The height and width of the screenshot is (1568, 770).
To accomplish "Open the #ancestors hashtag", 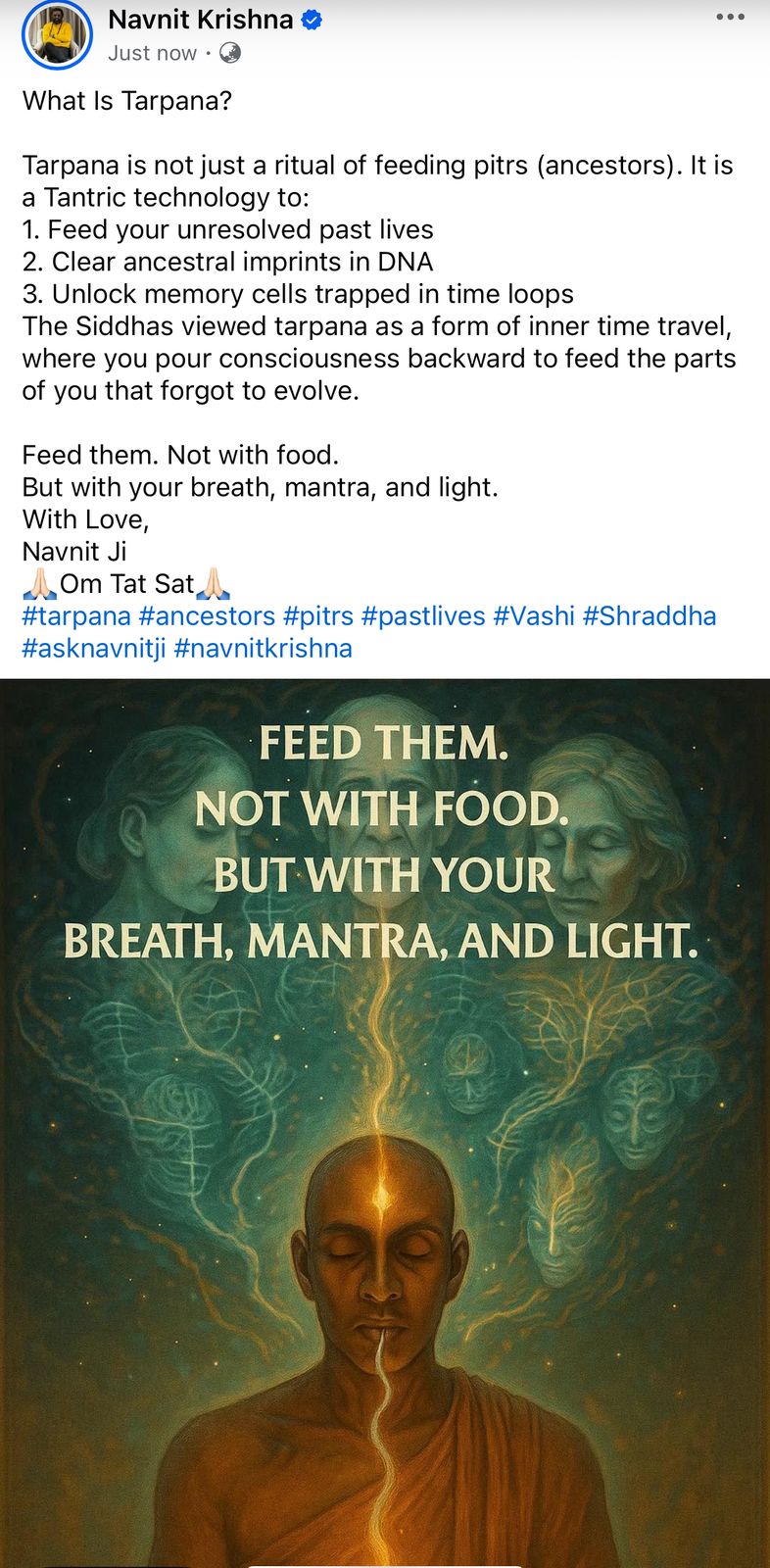I will tap(207, 615).
